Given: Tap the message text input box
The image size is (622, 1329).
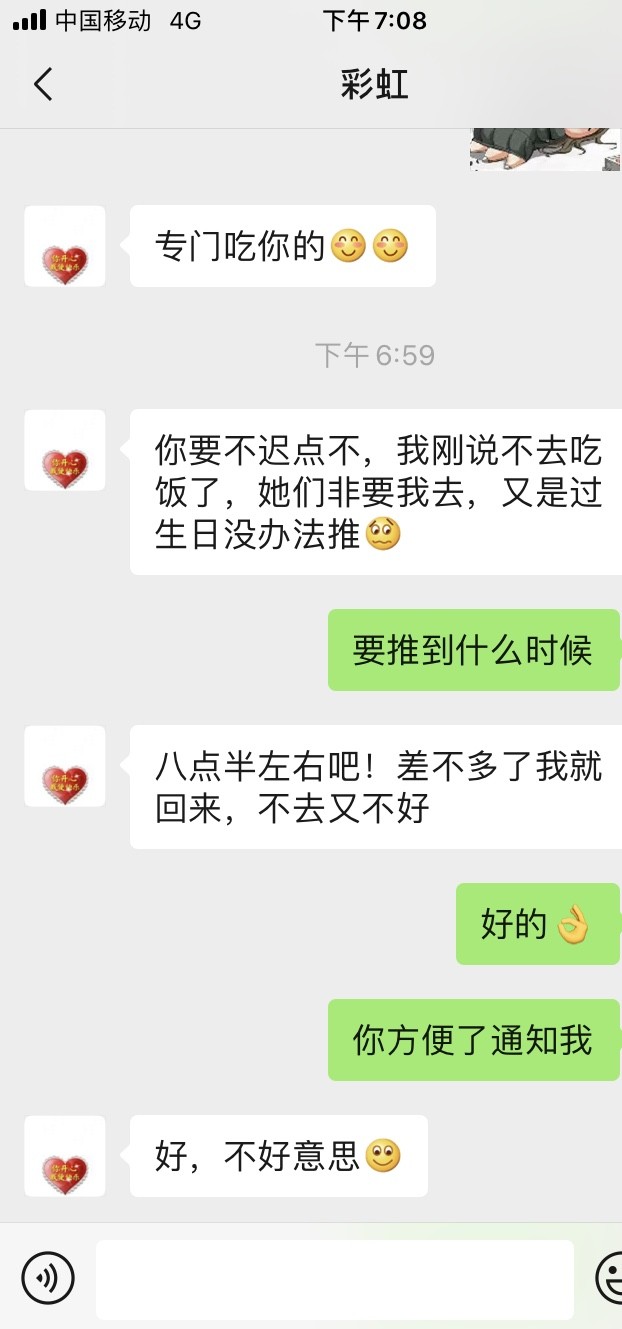Looking at the screenshot, I should pos(335,1280).
